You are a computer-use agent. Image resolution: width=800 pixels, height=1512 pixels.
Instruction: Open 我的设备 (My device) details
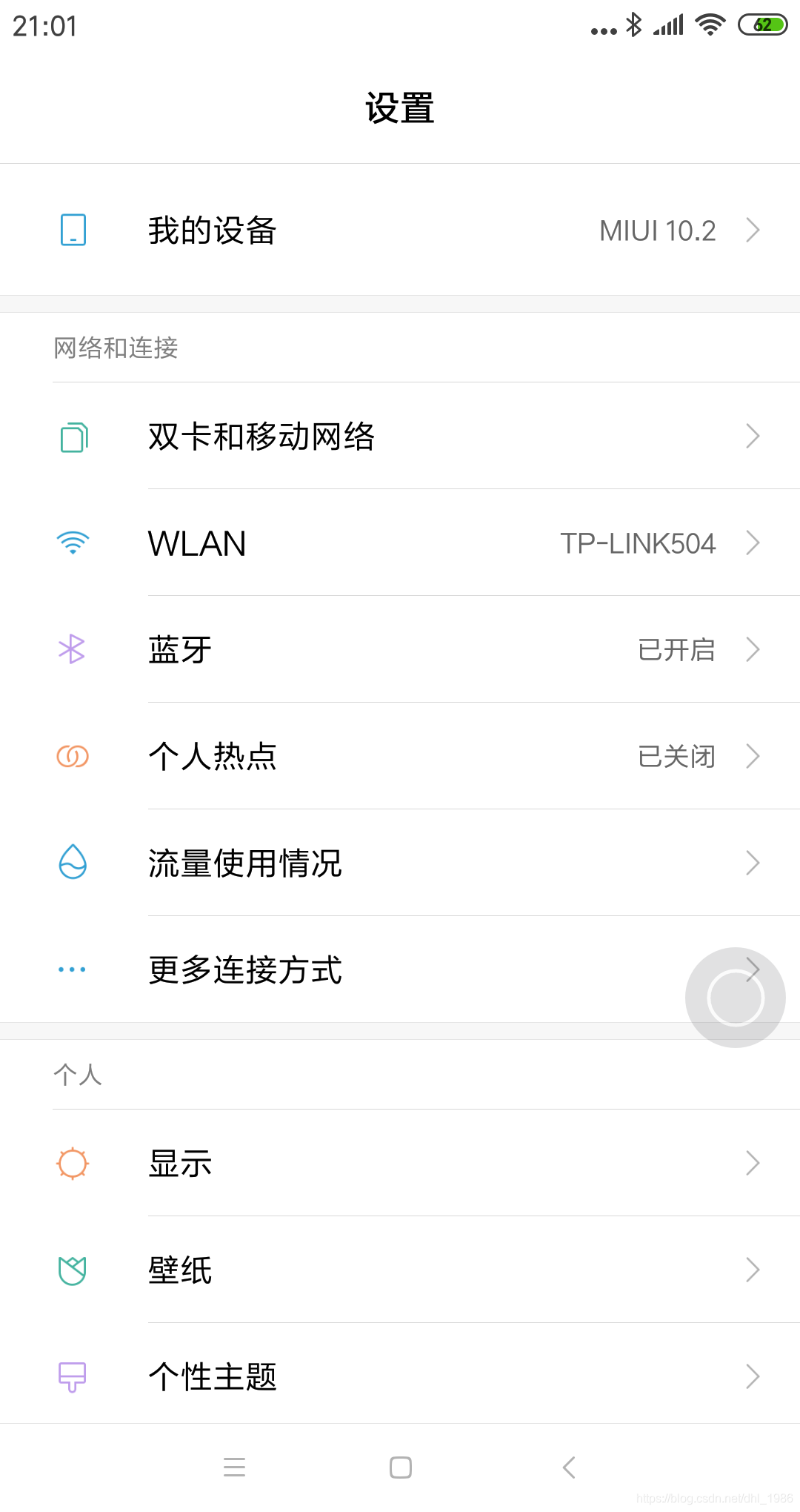[400, 231]
